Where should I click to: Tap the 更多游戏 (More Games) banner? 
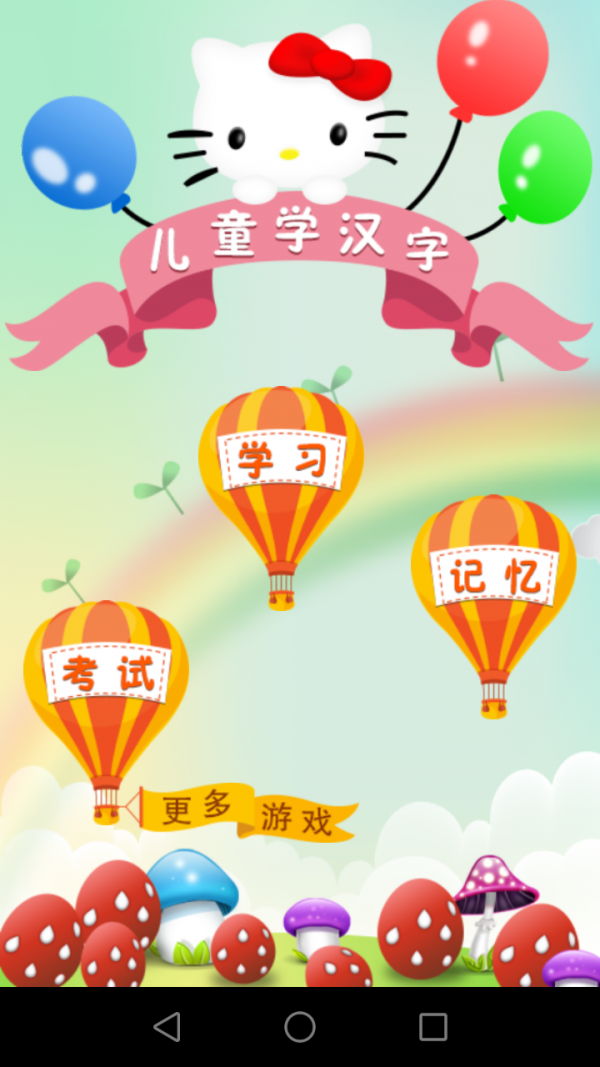click(x=245, y=812)
